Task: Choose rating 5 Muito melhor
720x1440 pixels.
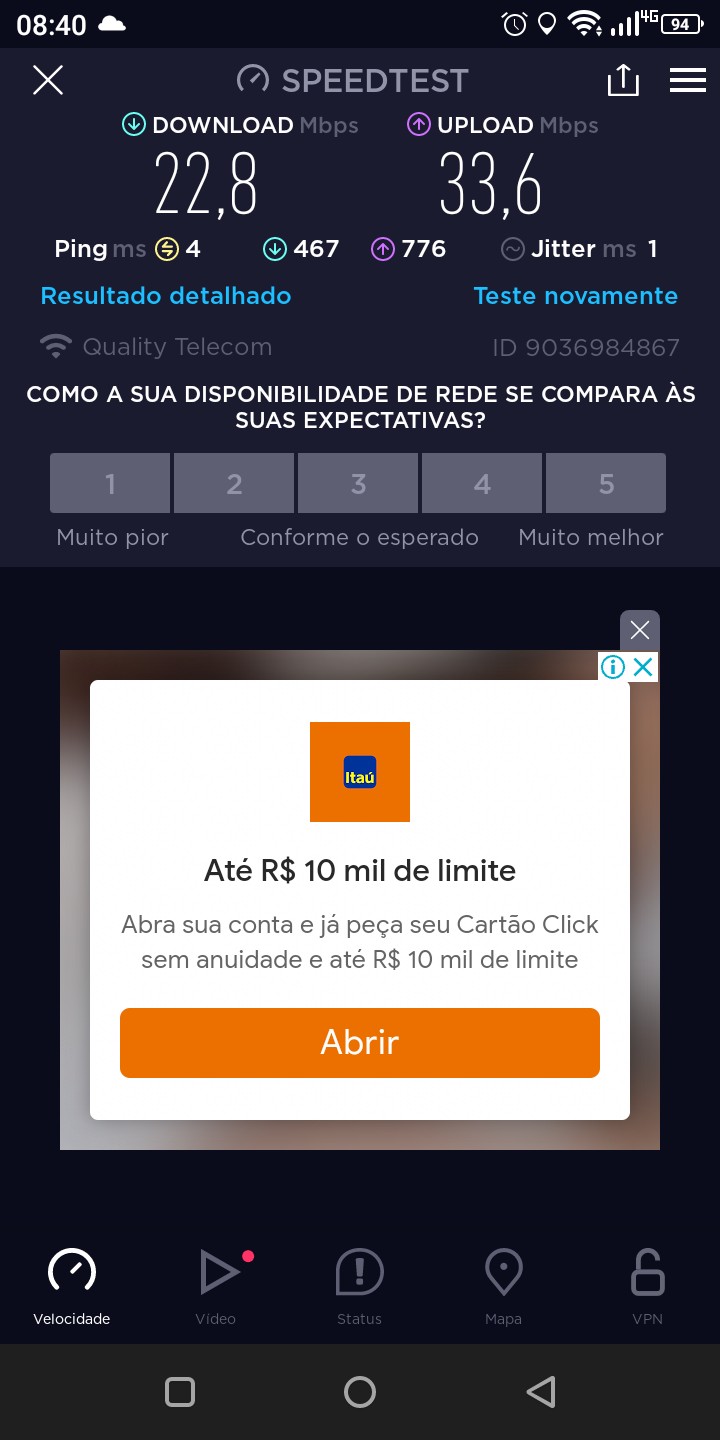Action: [606, 484]
